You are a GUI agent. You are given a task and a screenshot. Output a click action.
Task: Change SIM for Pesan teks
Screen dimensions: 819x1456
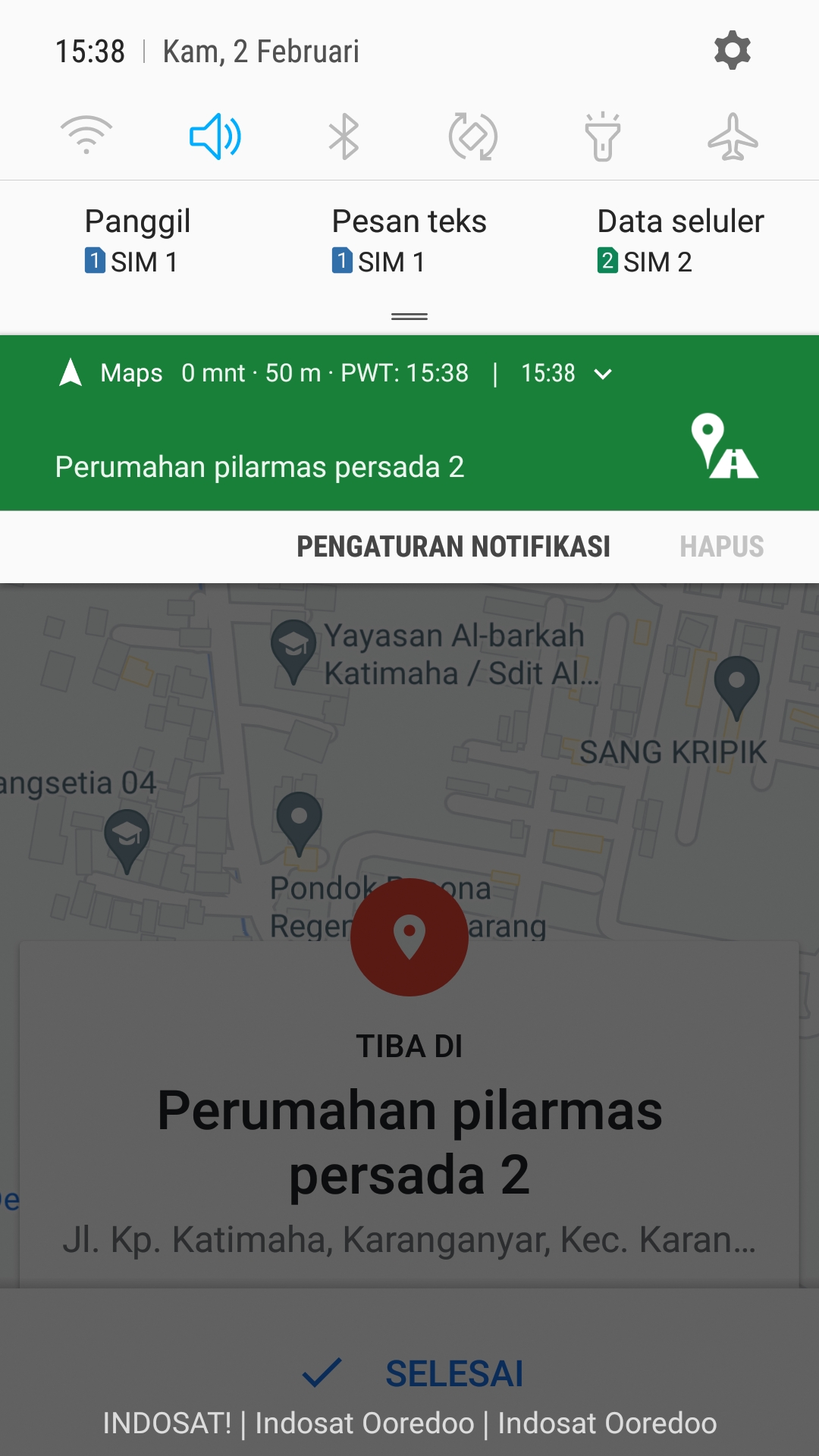click(x=409, y=241)
